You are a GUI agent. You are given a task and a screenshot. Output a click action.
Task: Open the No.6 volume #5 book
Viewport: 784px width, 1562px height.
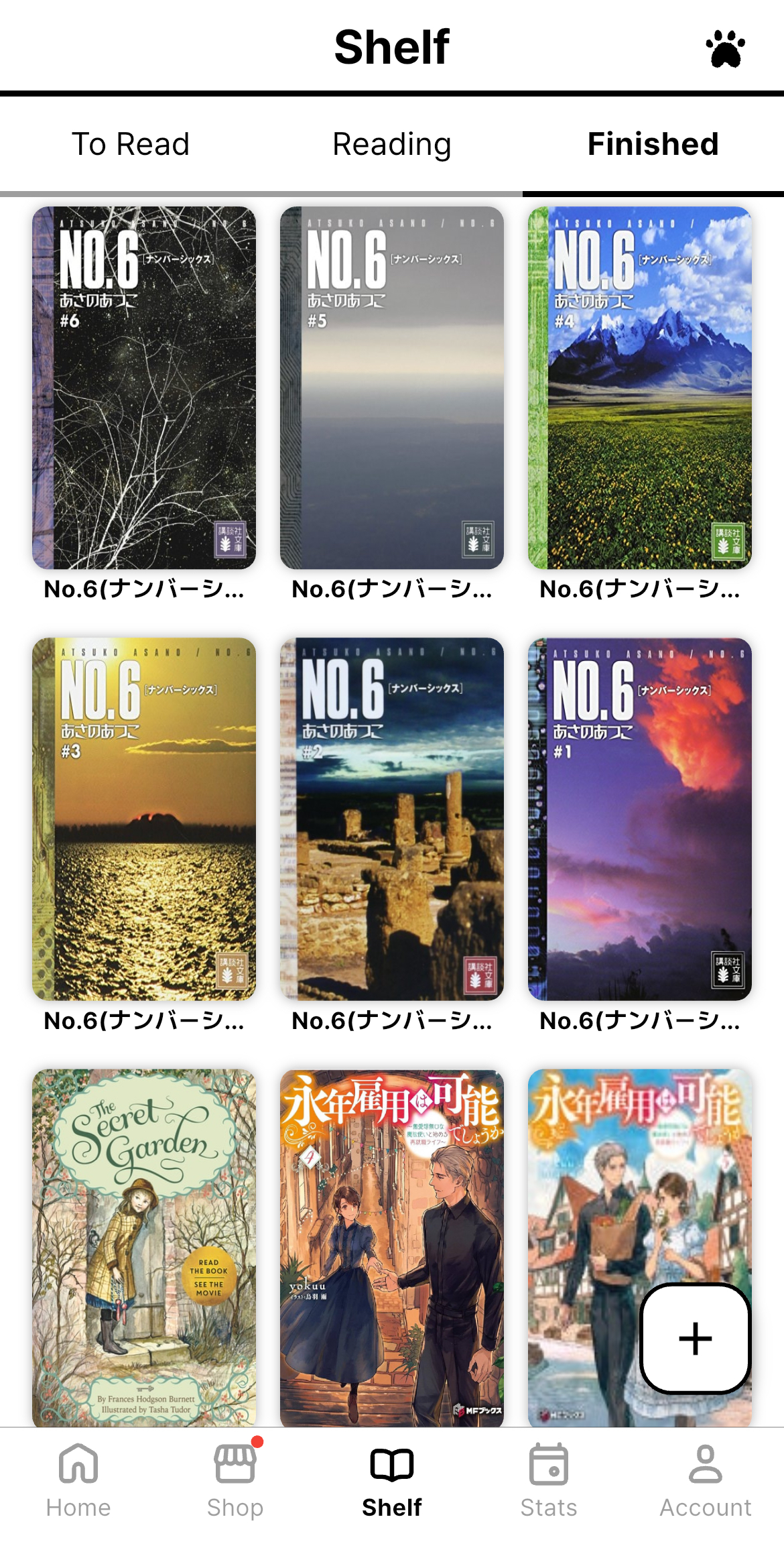tap(392, 387)
